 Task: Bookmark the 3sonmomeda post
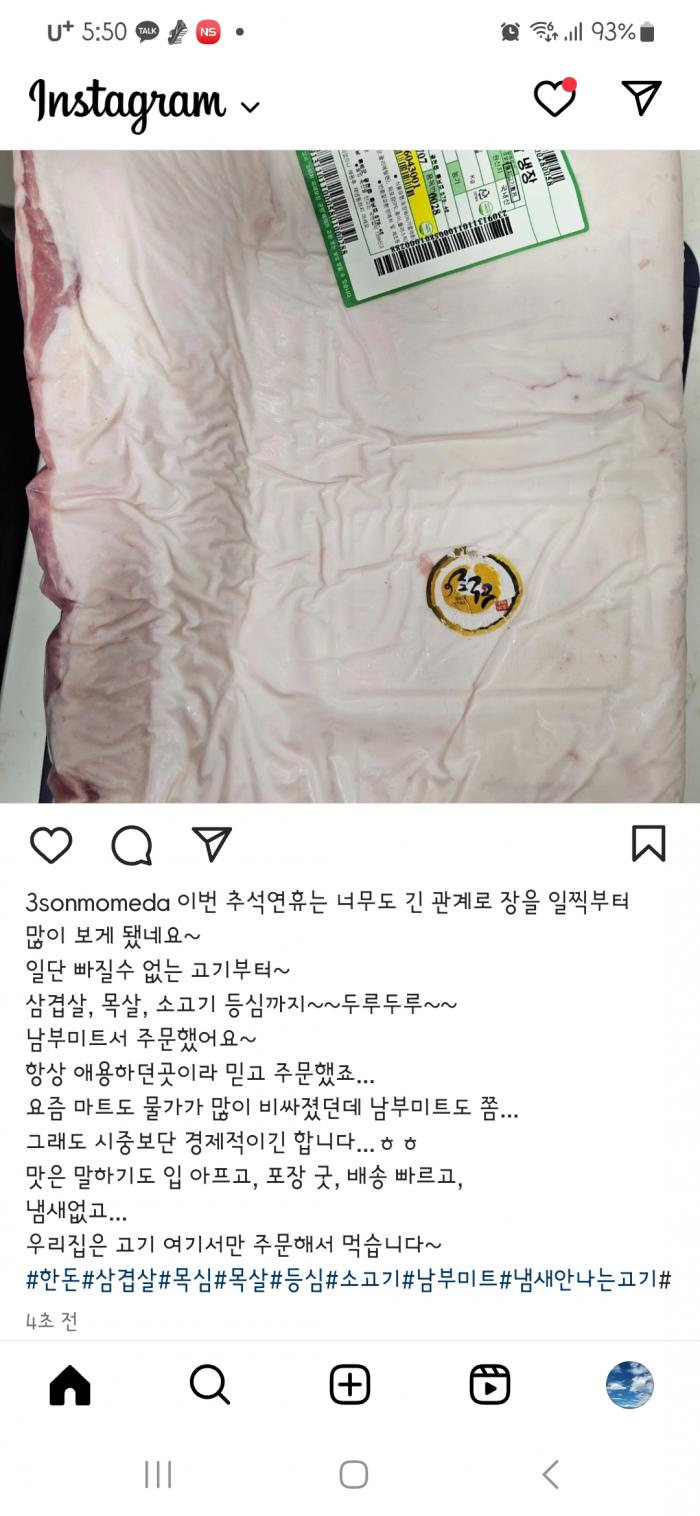(648, 844)
